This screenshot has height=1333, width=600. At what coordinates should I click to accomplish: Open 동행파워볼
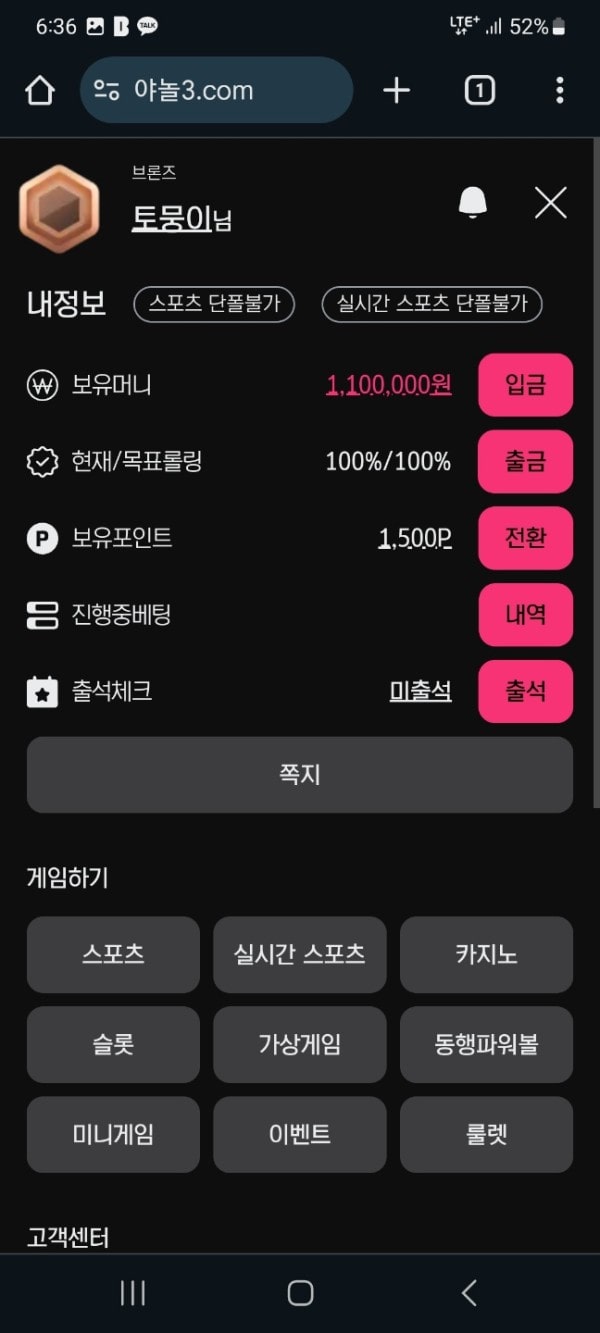click(486, 1044)
